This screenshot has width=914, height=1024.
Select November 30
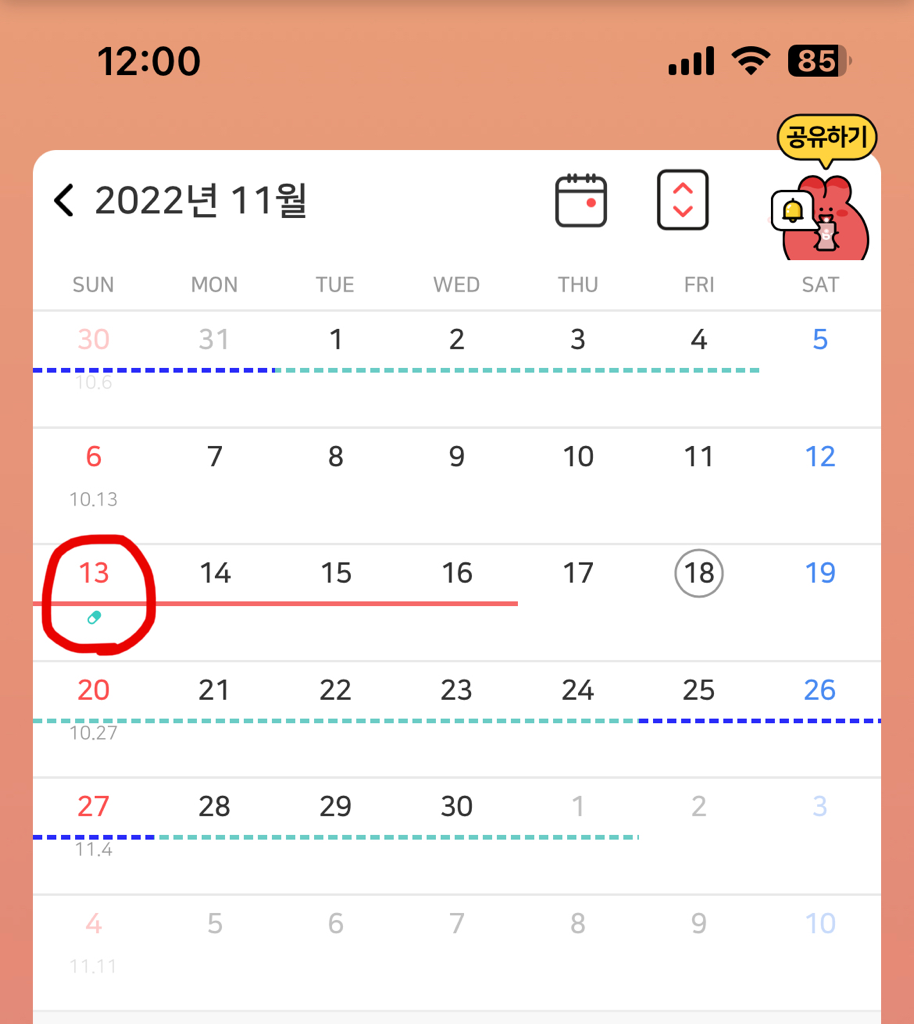(457, 807)
